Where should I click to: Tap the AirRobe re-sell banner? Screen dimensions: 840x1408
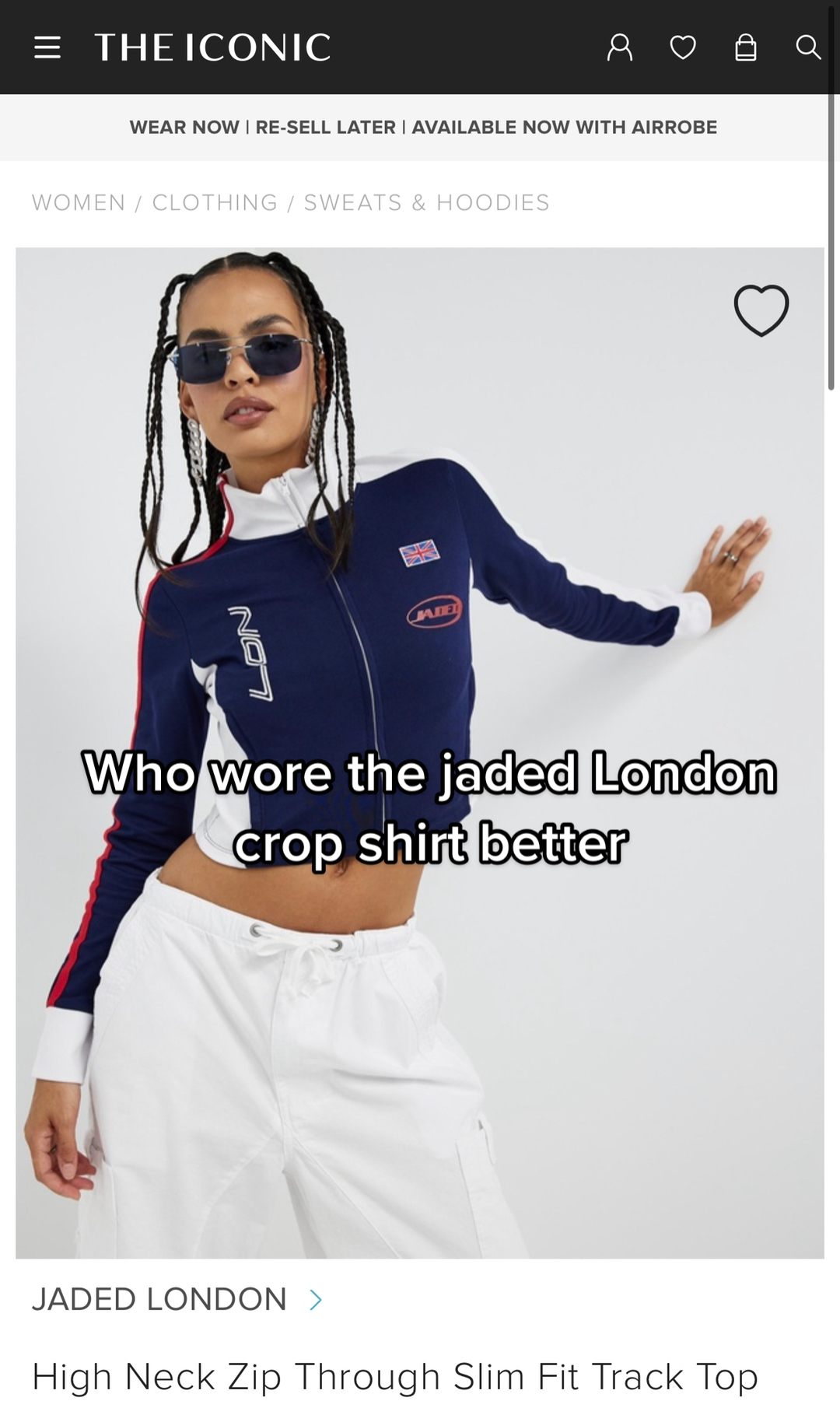point(423,127)
